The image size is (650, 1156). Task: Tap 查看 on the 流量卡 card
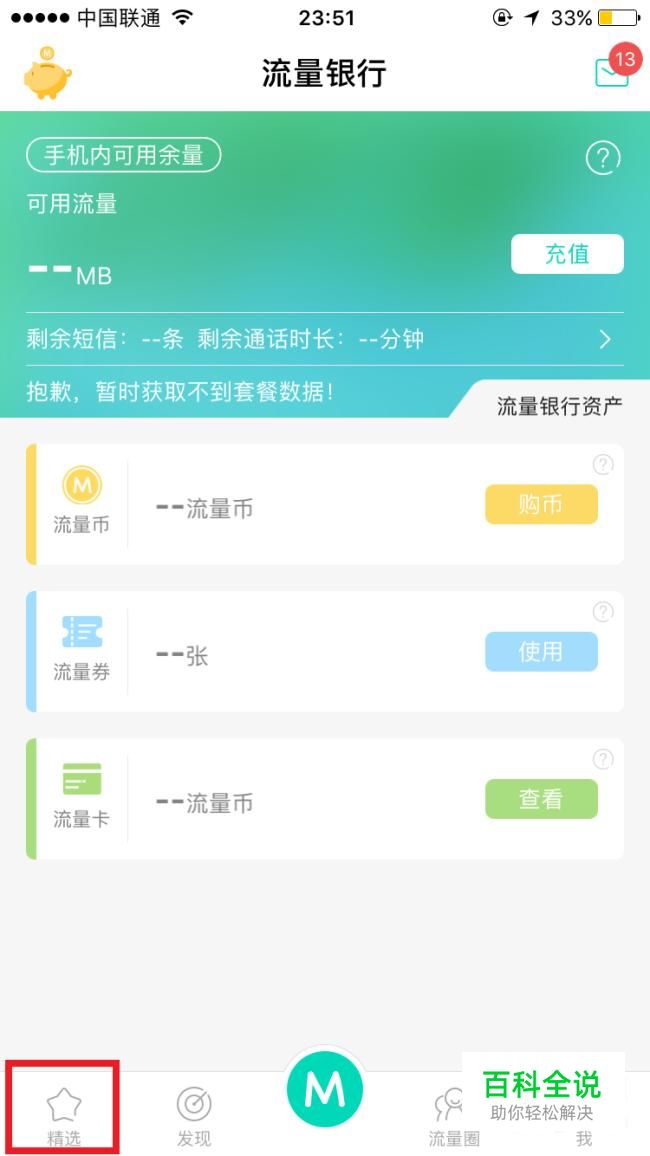coord(541,799)
